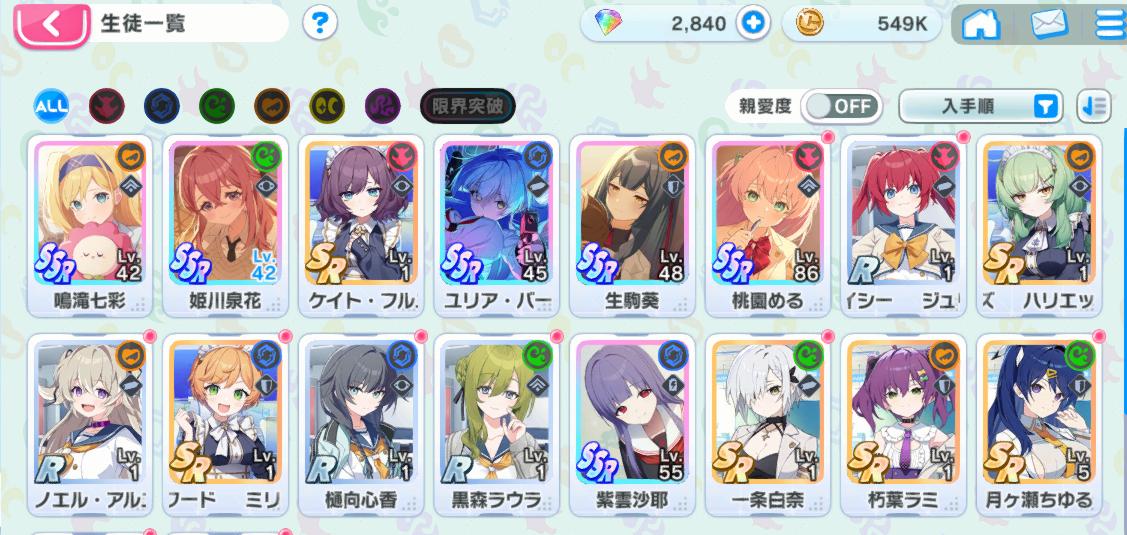Viewport: 1127px width, 535px height.
Task: Toggle the 親愛度 switch on
Action: point(841,105)
